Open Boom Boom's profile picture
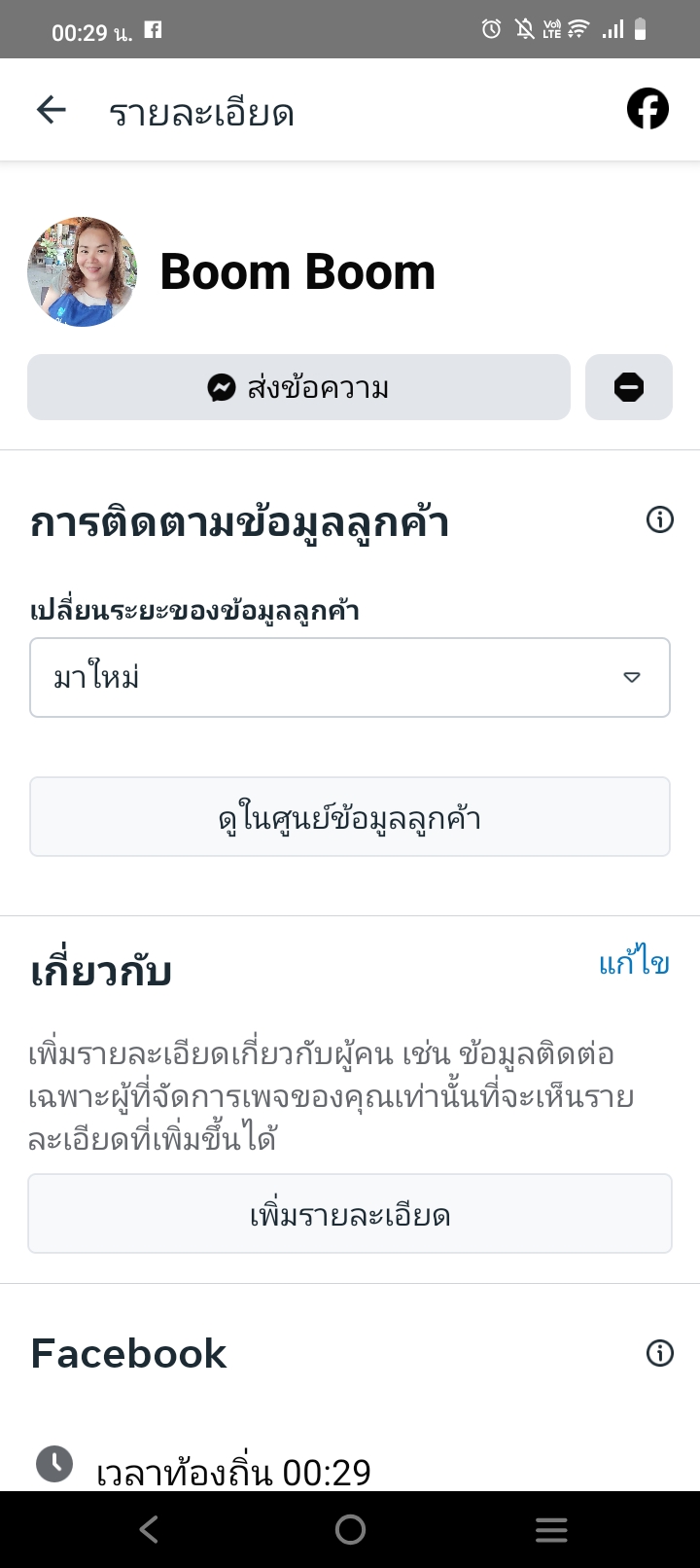 [83, 271]
